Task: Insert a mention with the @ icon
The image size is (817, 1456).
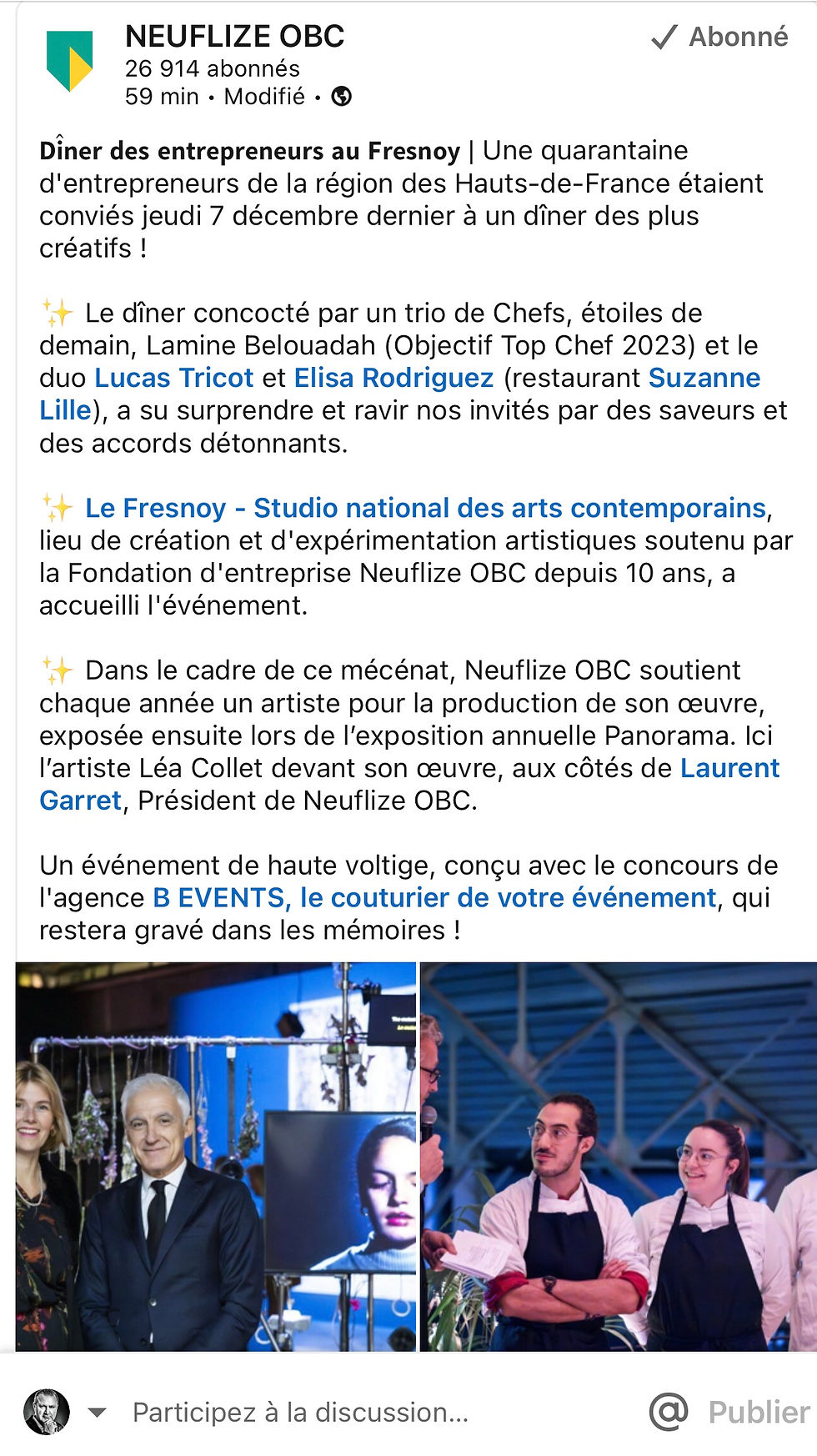Action: [x=669, y=1412]
